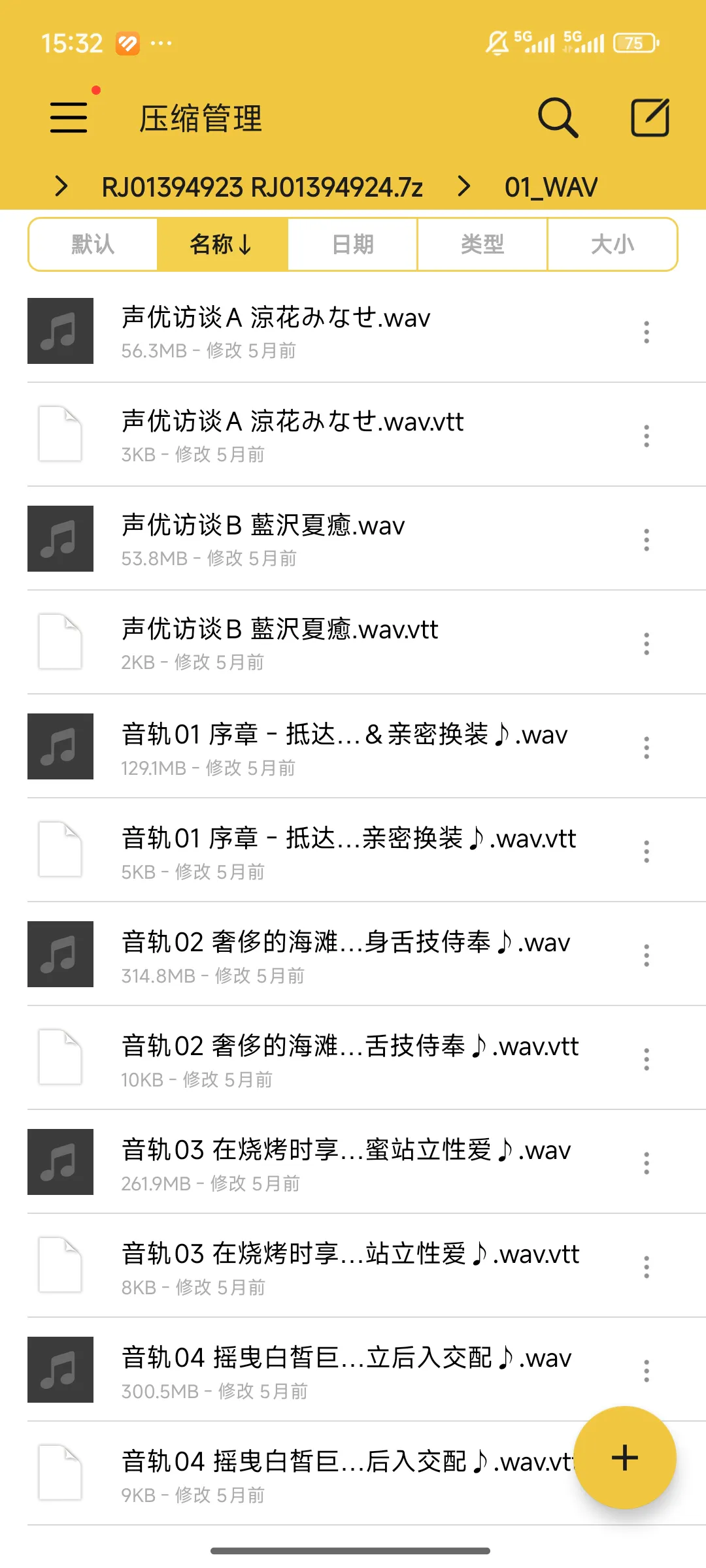
Task: Select the music icon of 声优访谈A 涼花みなせ.wav
Action: pos(60,331)
